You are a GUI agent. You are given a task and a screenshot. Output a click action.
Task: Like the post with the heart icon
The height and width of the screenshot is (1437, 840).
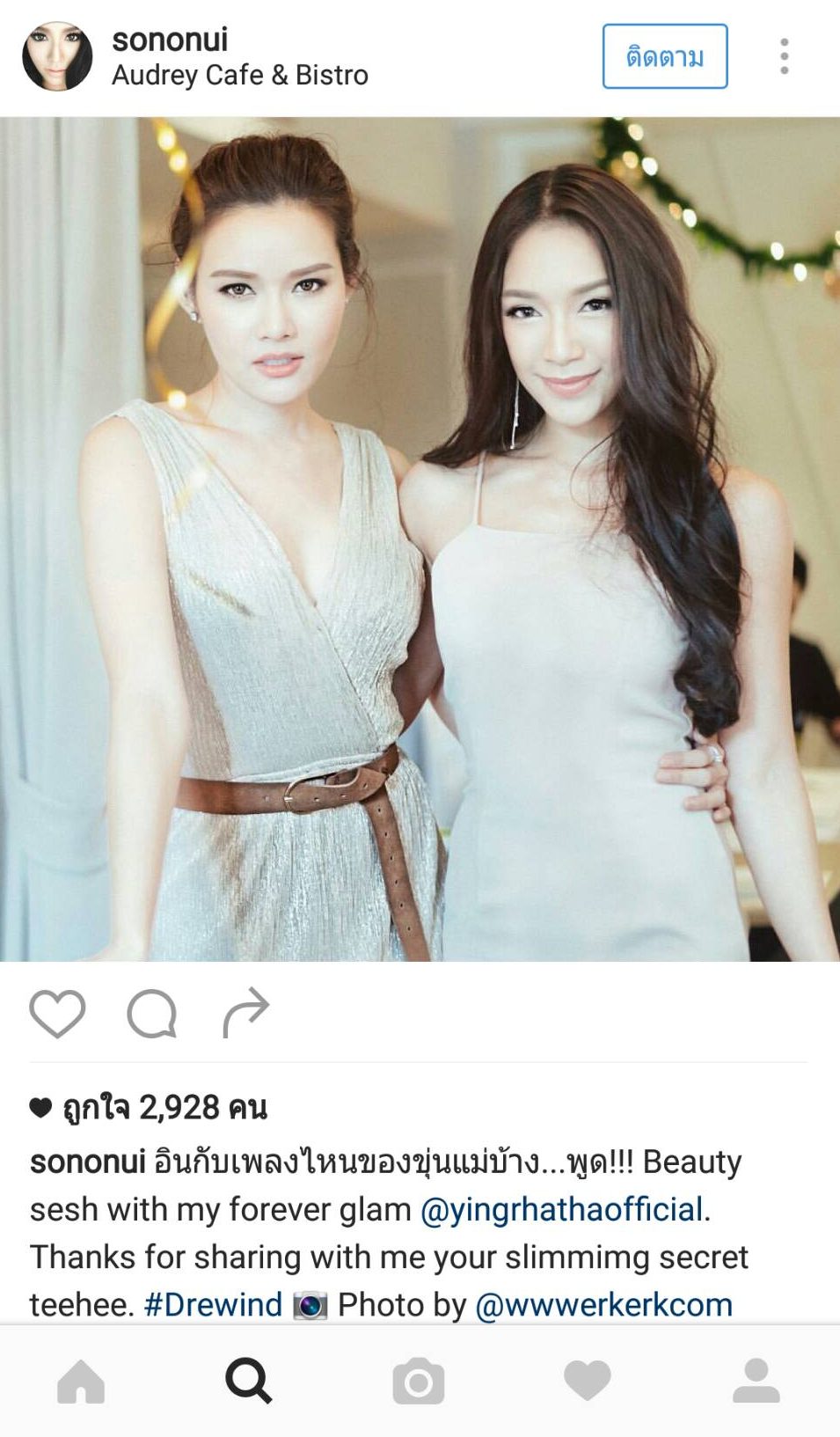coord(57,1014)
